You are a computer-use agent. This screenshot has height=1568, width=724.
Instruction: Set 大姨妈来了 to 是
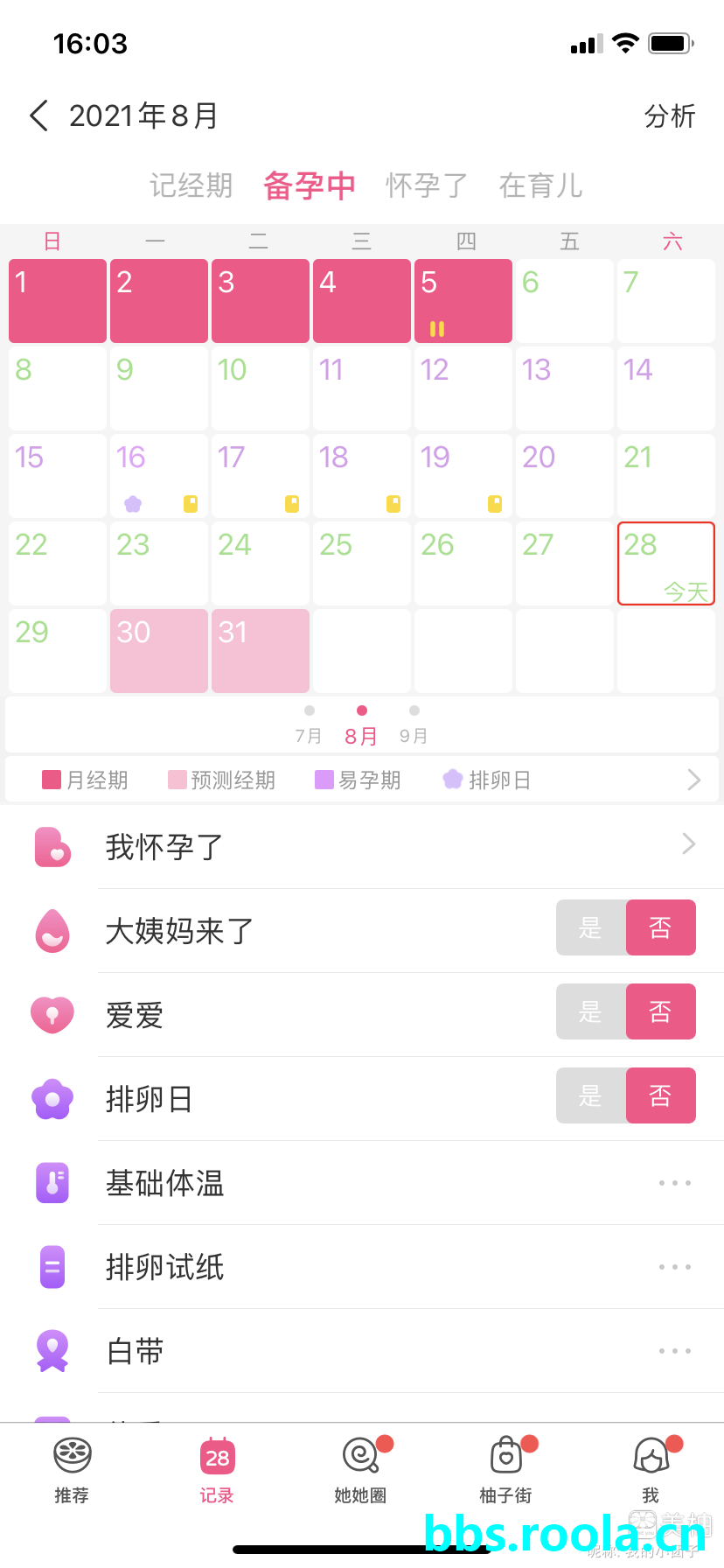[591, 927]
